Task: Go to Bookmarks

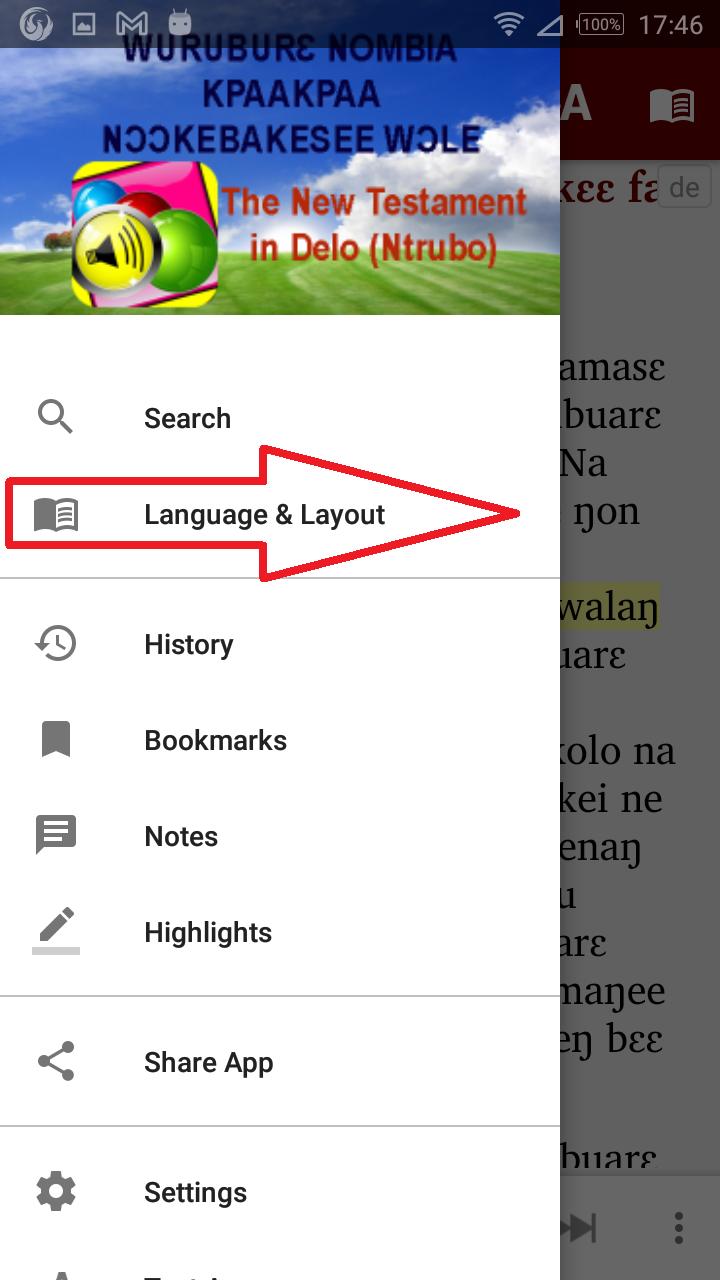Action: [x=280, y=740]
